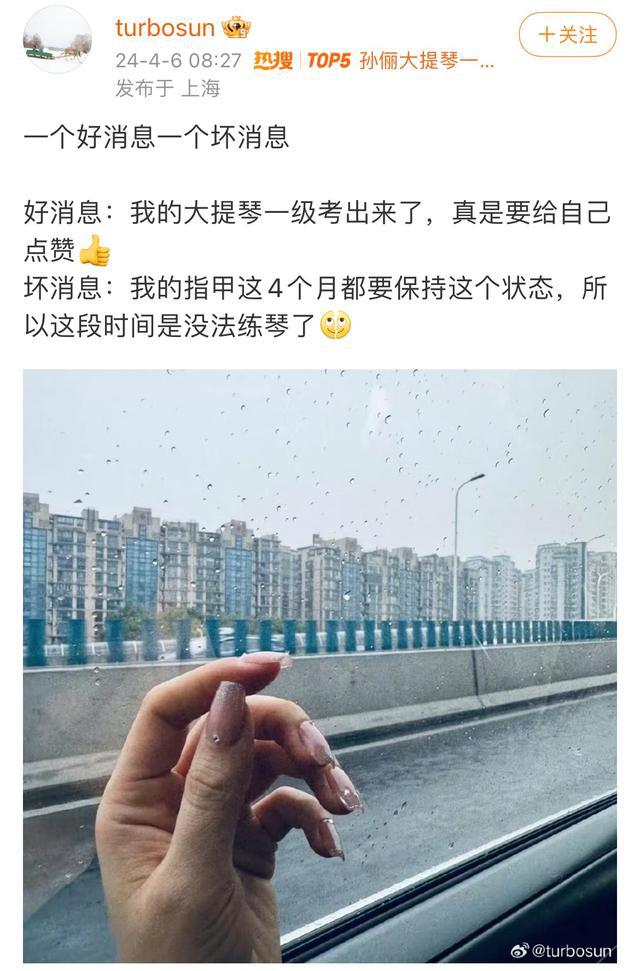Open the turbosun username profile link
This screenshot has width=640, height=971.
[x=165, y=27]
